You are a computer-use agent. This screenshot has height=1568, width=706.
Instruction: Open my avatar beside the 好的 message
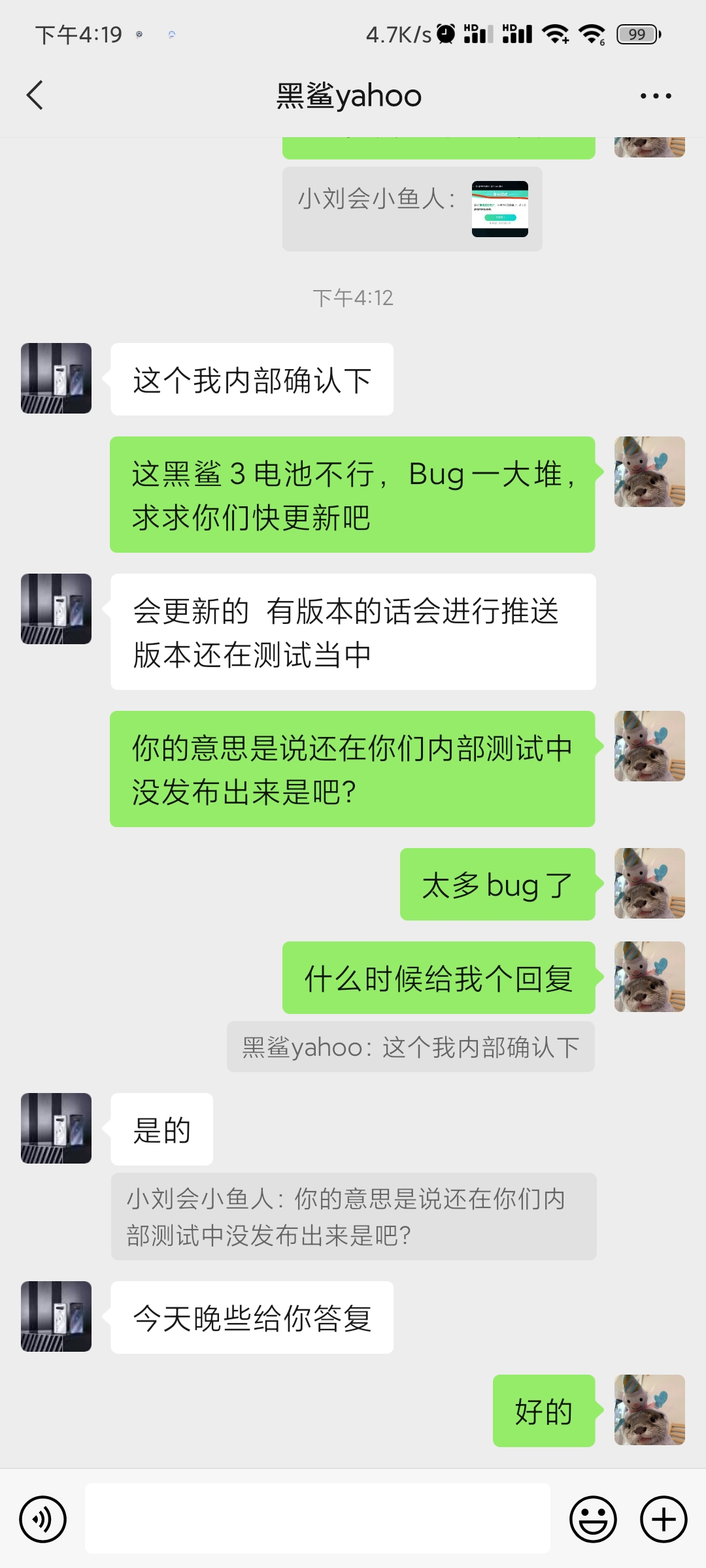click(x=650, y=1410)
